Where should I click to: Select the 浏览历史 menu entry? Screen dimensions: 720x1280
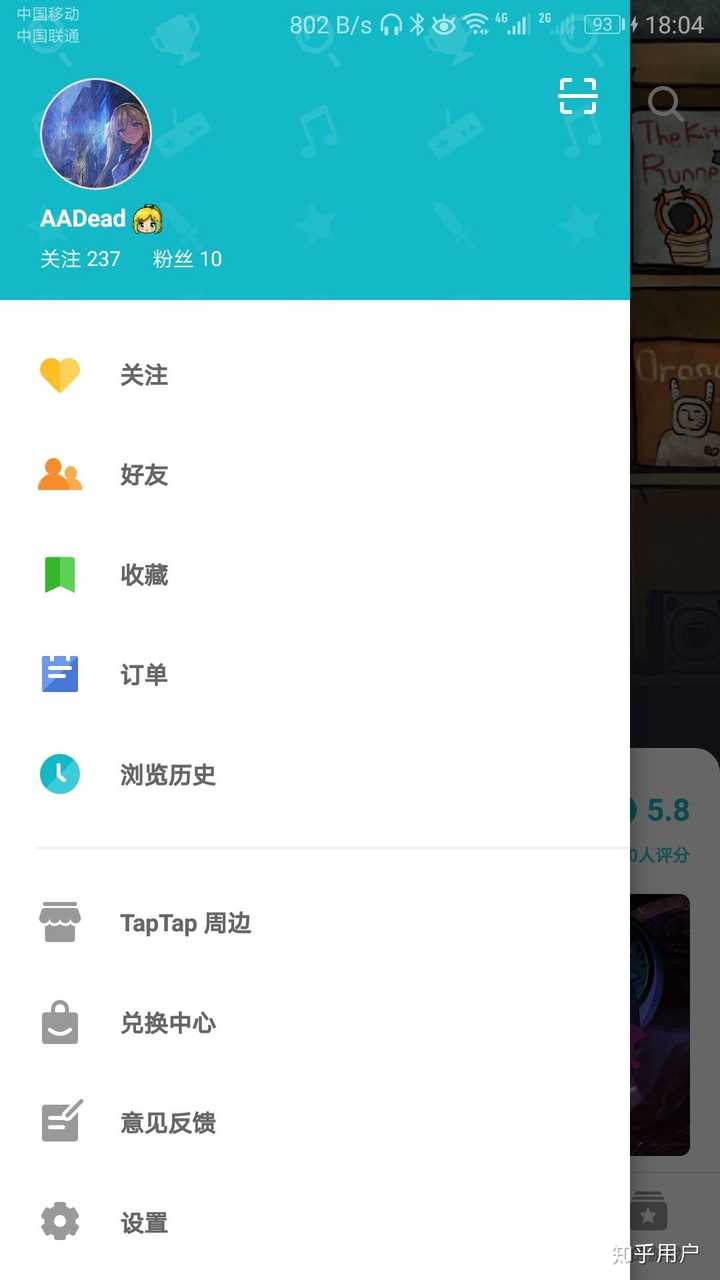click(x=167, y=775)
